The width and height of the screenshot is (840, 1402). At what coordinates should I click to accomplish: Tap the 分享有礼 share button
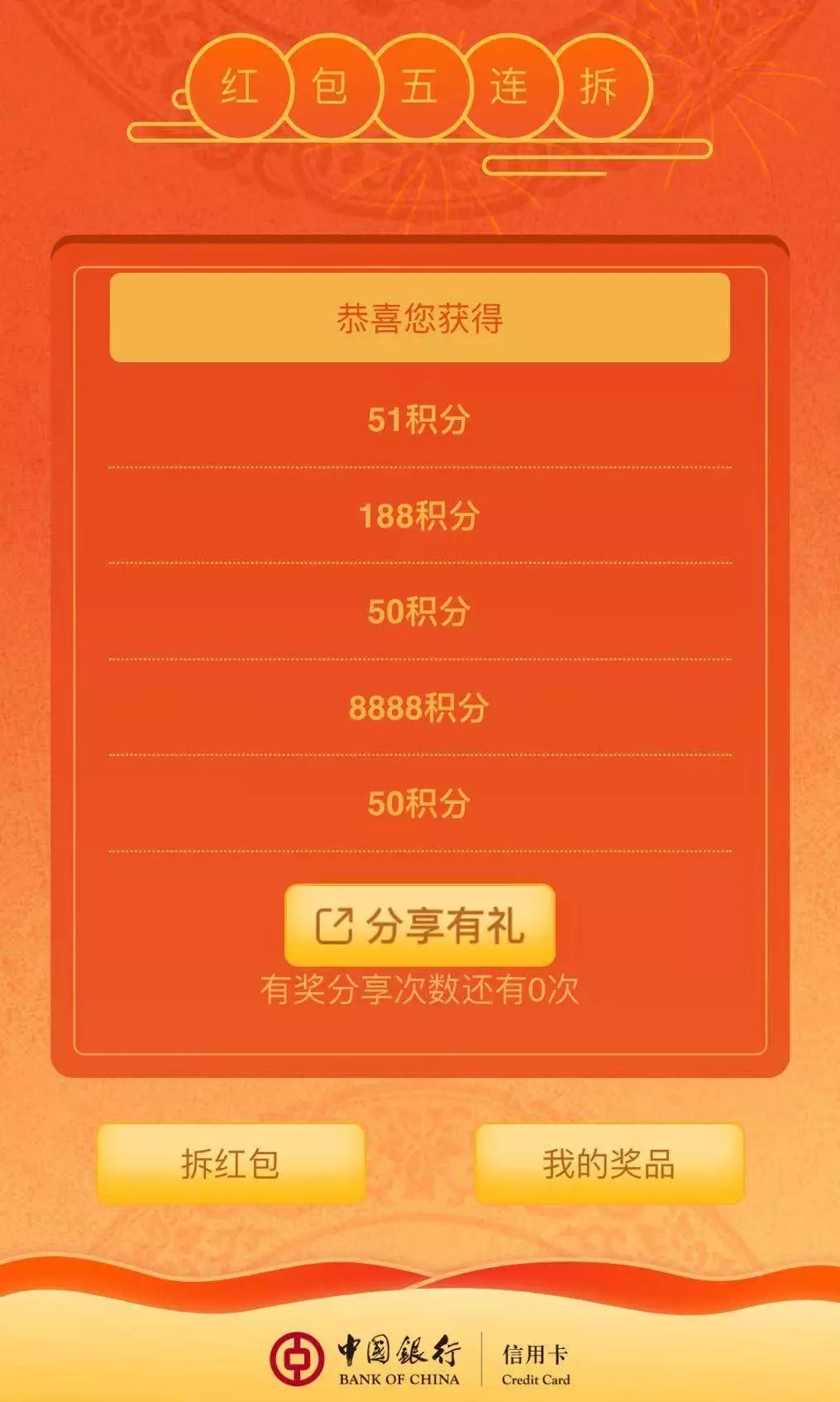[419, 926]
